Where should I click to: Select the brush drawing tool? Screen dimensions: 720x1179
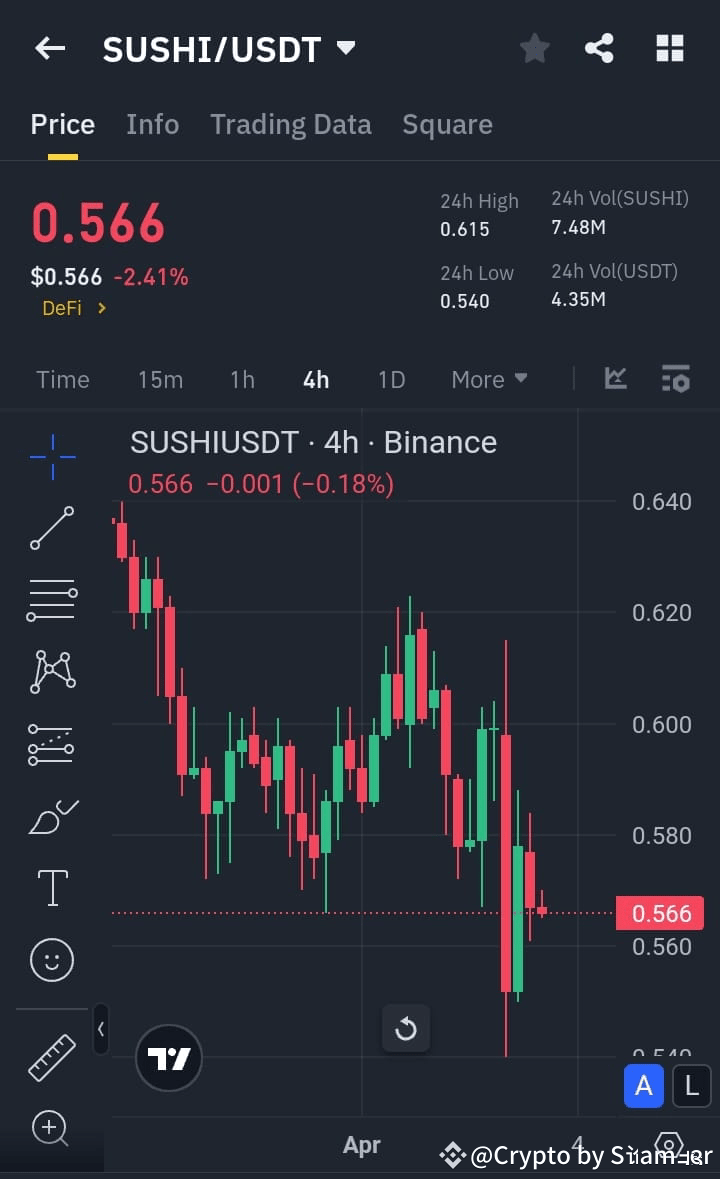coord(51,816)
